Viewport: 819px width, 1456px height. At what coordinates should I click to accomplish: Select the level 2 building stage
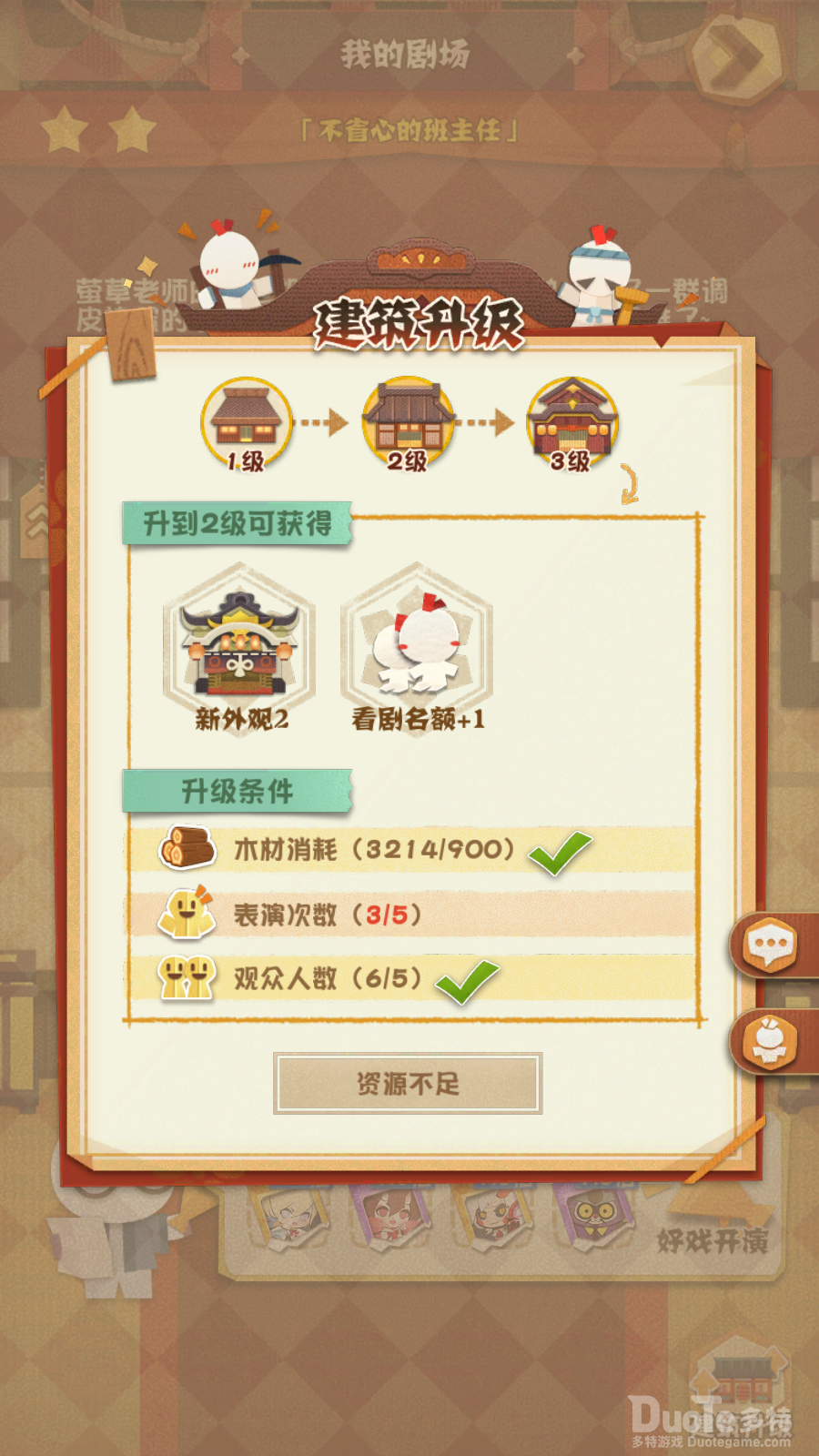point(408,422)
